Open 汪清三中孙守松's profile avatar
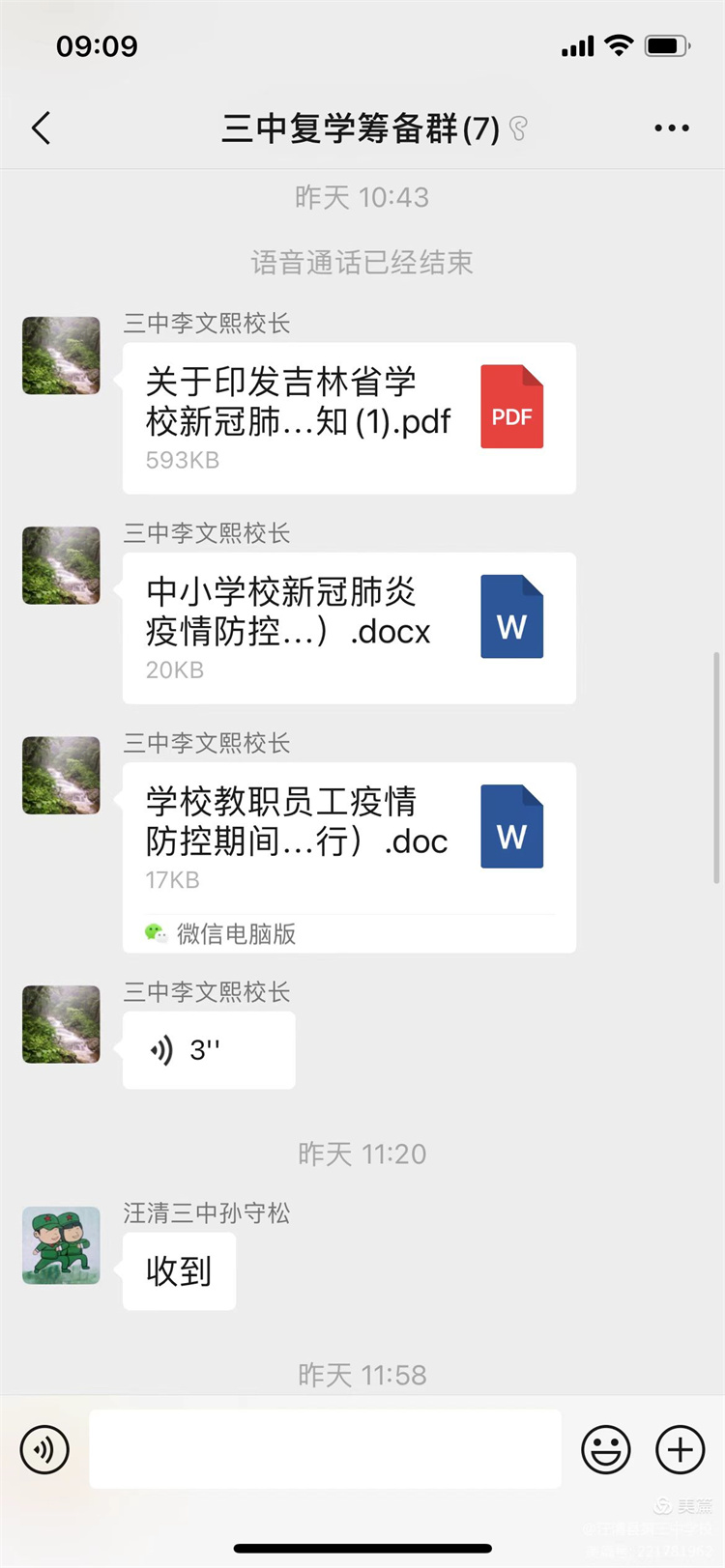 tap(60, 1245)
